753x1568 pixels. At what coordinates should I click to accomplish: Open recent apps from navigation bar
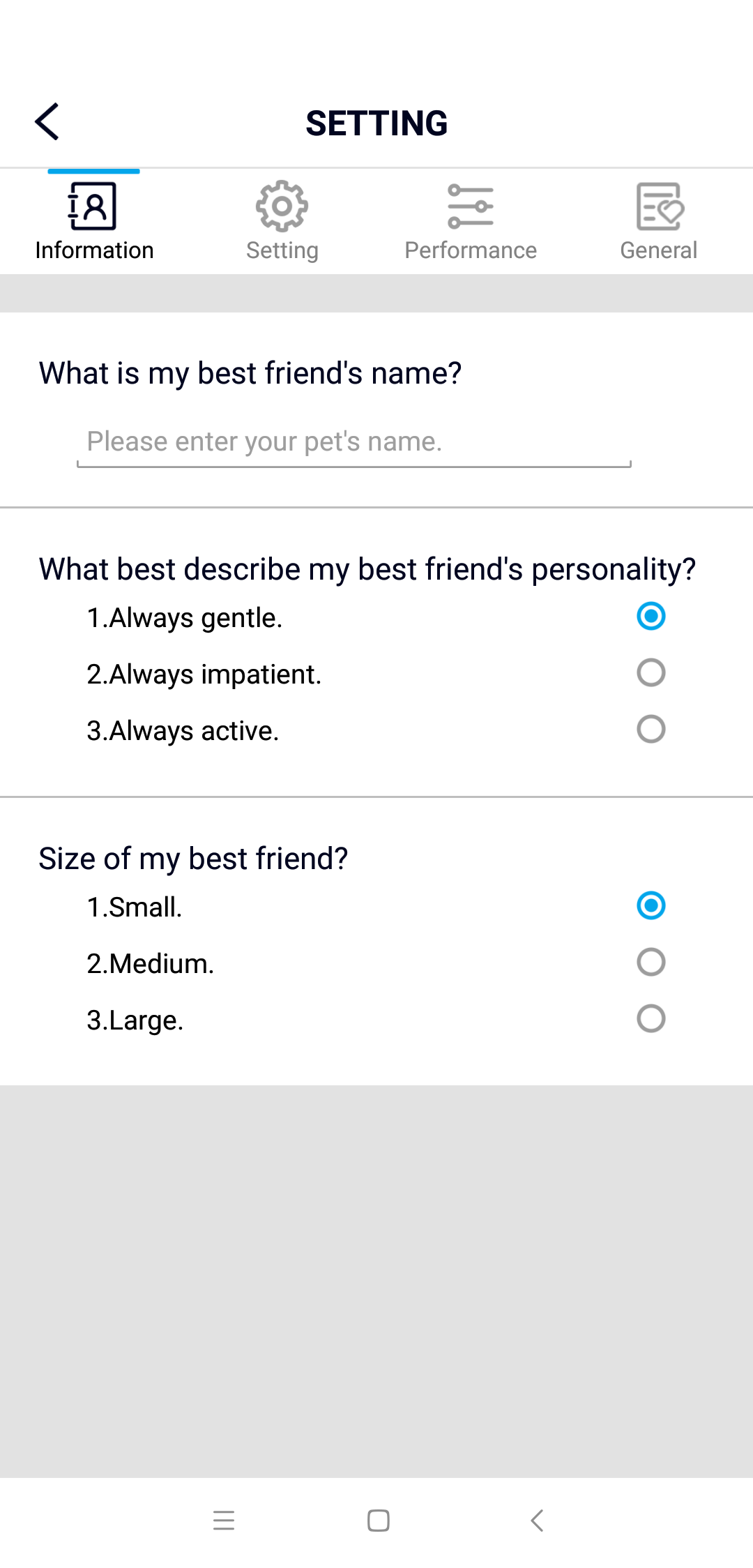point(224,1521)
